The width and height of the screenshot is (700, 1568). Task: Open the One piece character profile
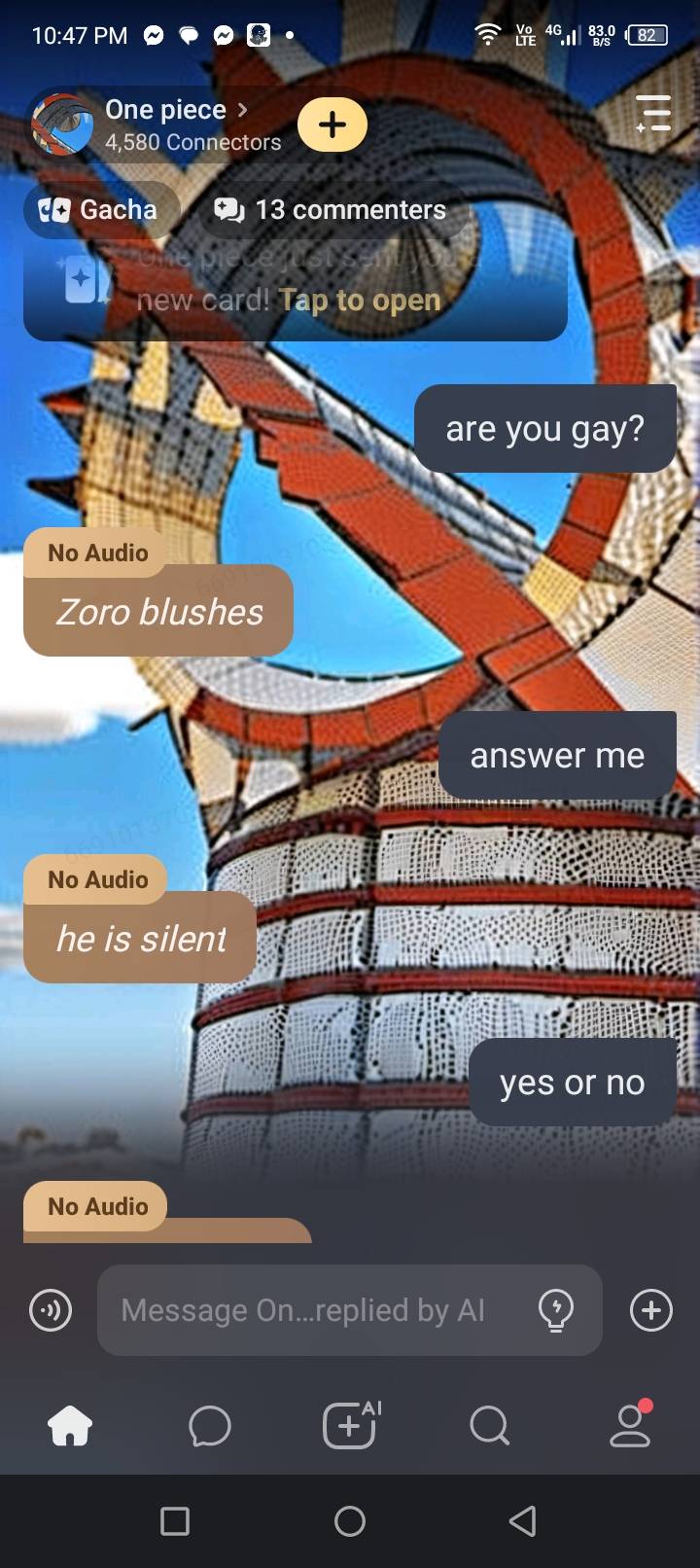pyautogui.click(x=165, y=124)
